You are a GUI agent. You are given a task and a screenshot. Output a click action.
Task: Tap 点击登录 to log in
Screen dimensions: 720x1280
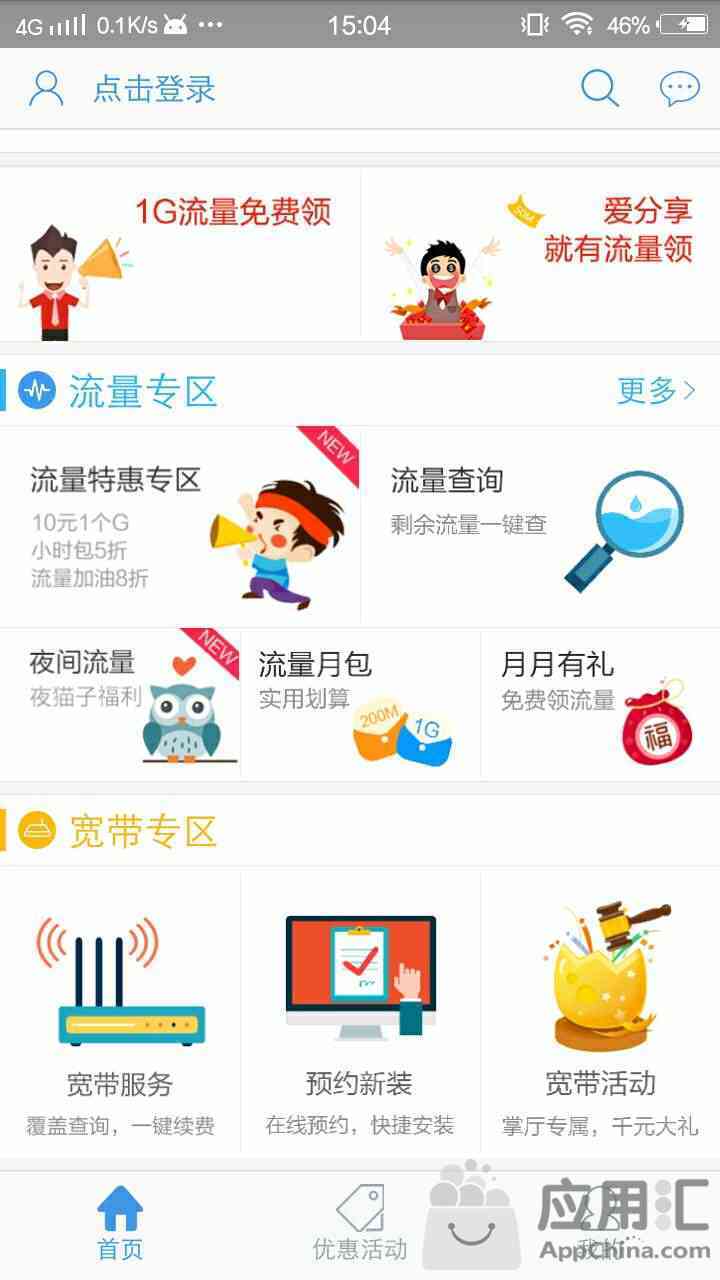tap(153, 89)
